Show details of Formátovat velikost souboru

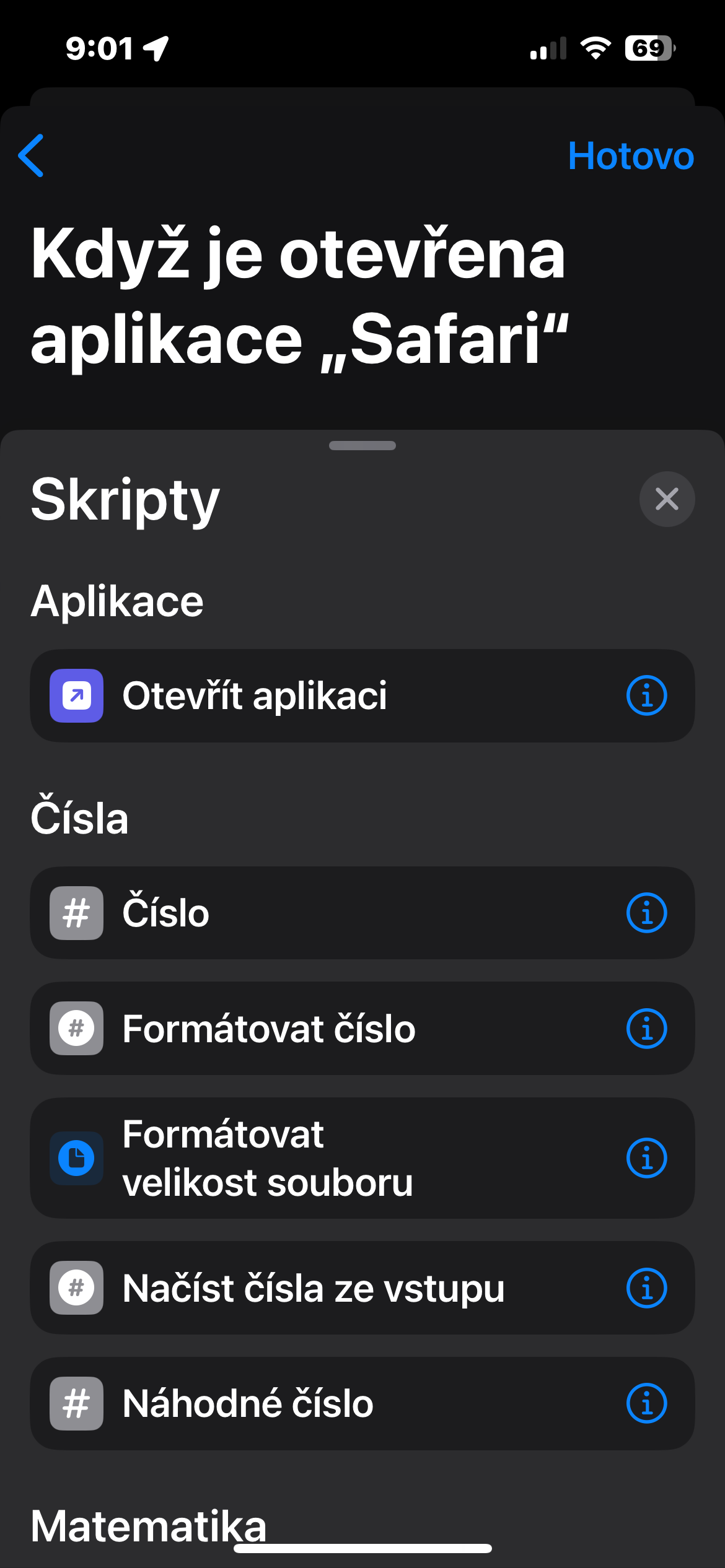pyautogui.click(x=646, y=1158)
